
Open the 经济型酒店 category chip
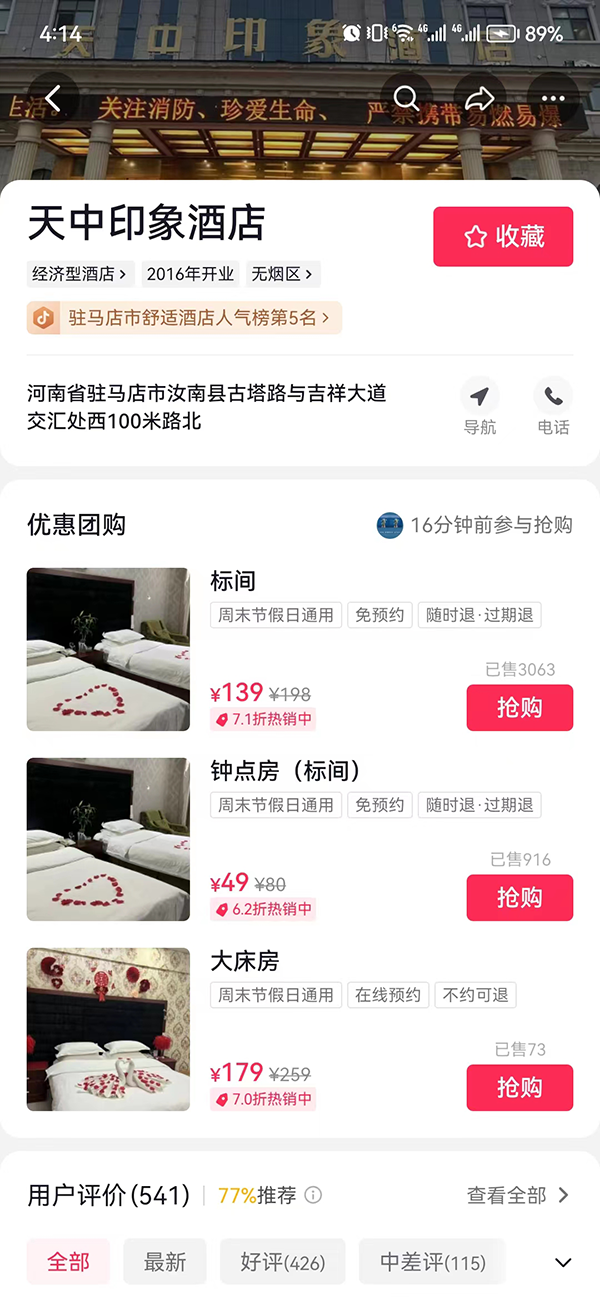(x=80, y=273)
